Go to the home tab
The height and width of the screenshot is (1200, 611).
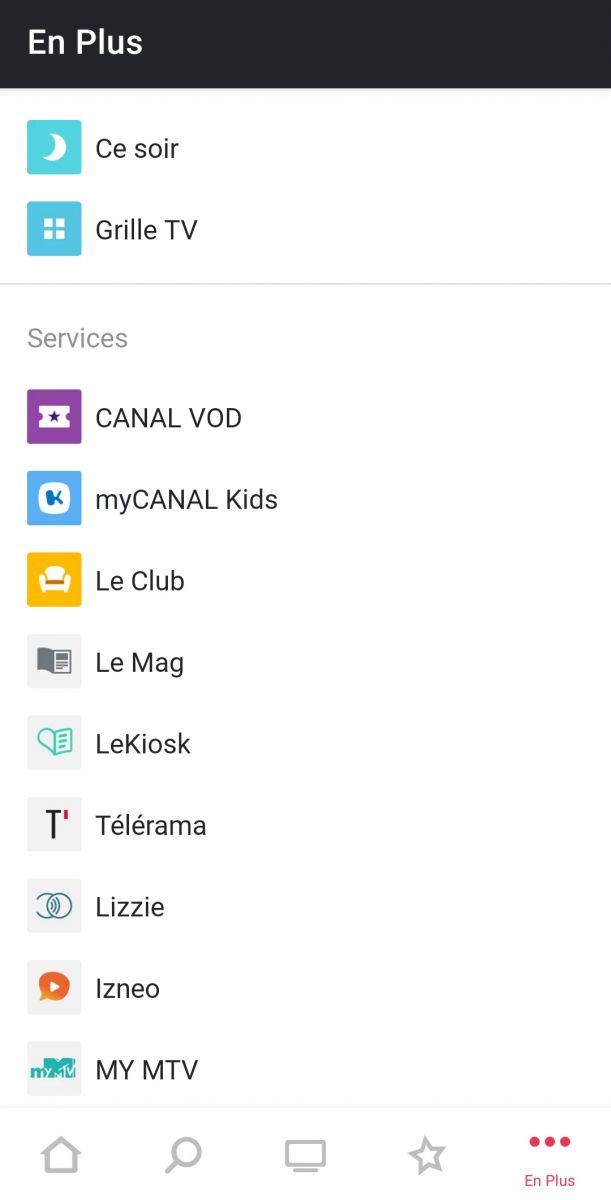click(x=61, y=1156)
